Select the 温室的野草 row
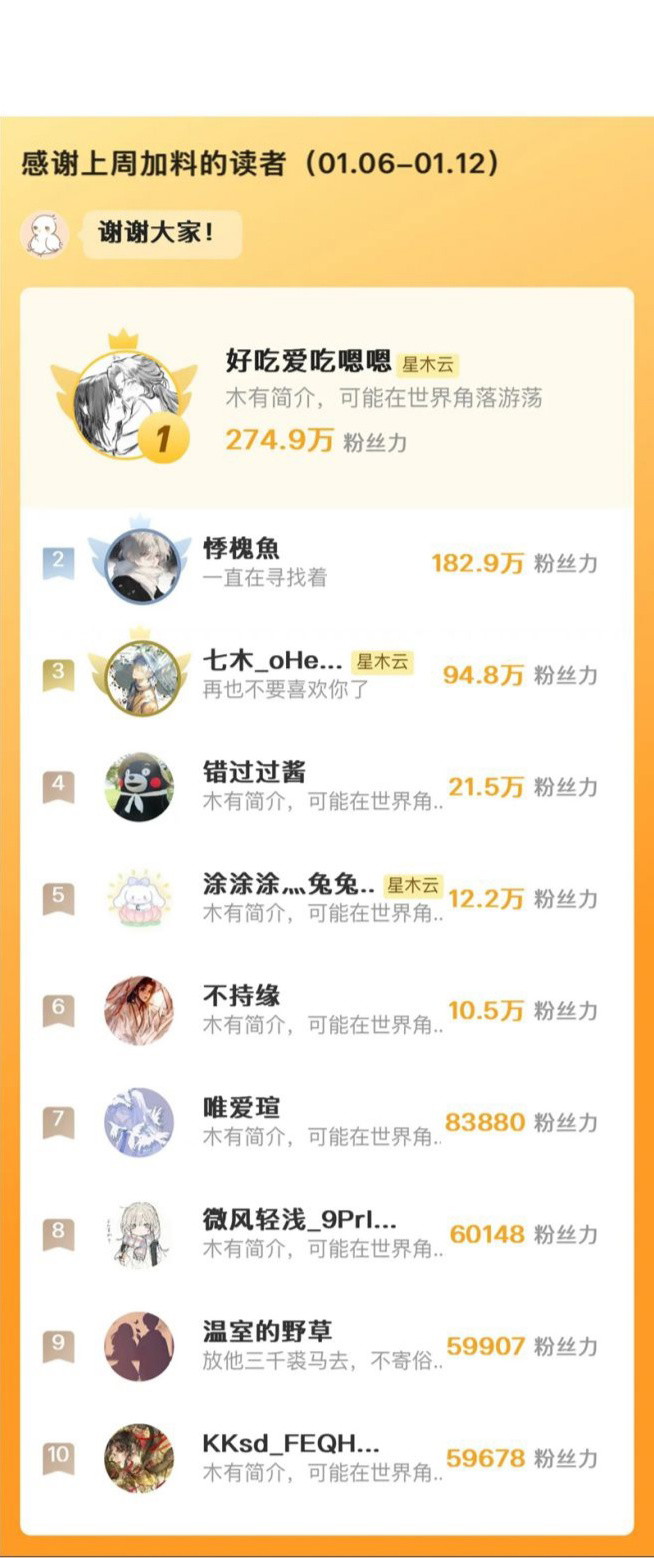This screenshot has height=1558, width=654. coord(326,1346)
